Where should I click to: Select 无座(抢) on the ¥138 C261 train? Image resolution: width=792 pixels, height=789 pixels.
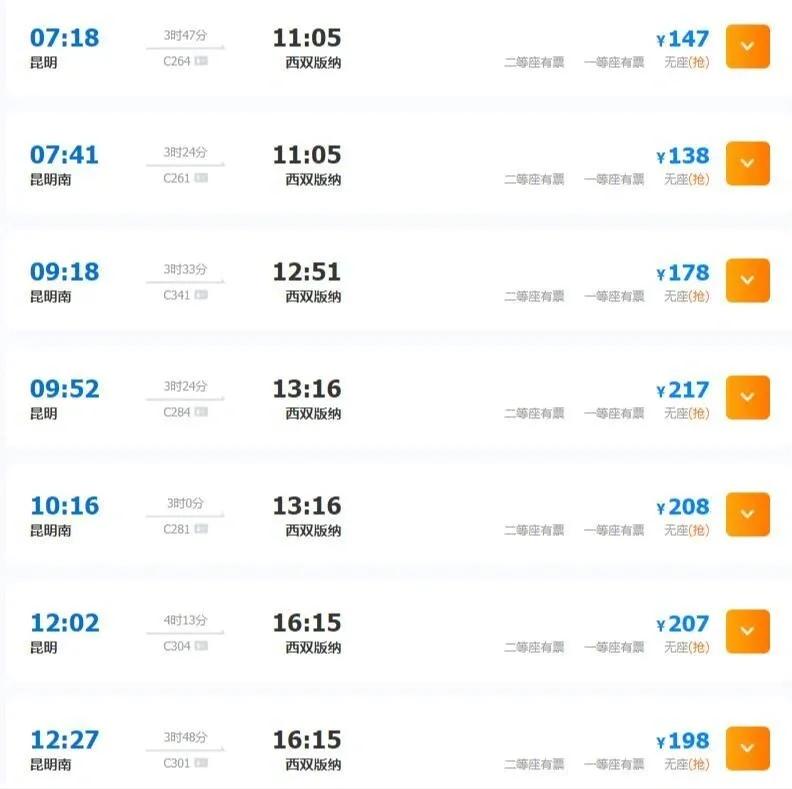(687, 179)
